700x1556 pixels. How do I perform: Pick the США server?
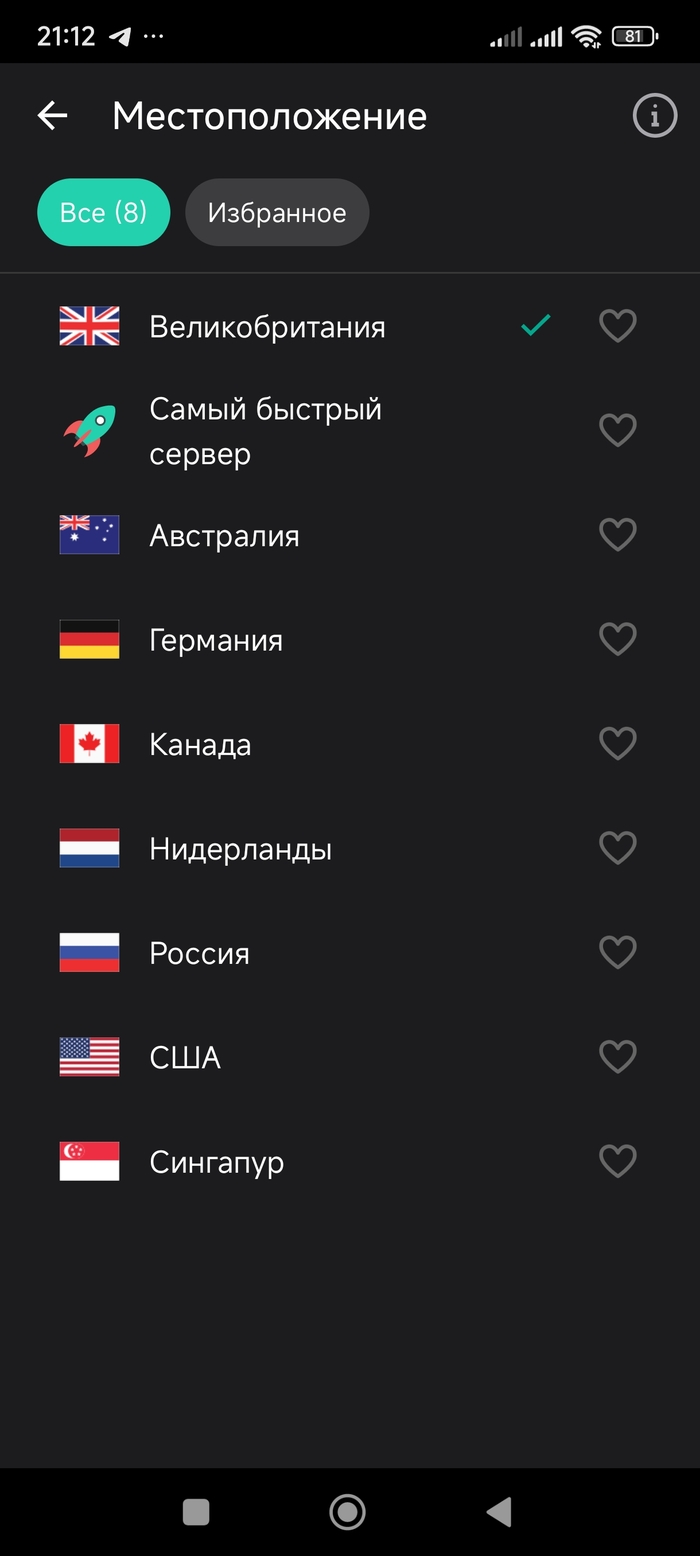(x=185, y=1057)
